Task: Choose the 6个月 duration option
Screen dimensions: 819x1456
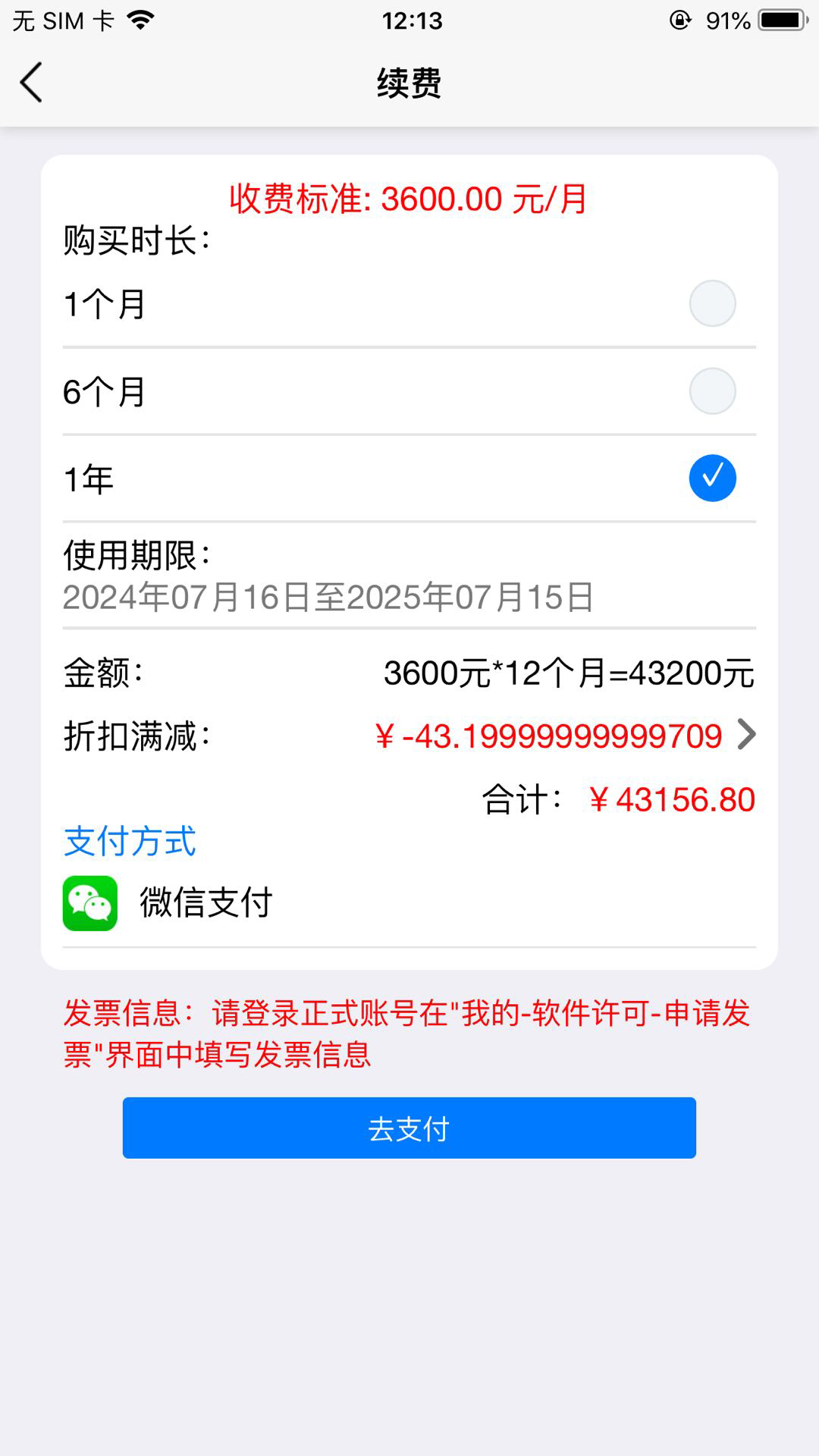Action: 409,392
